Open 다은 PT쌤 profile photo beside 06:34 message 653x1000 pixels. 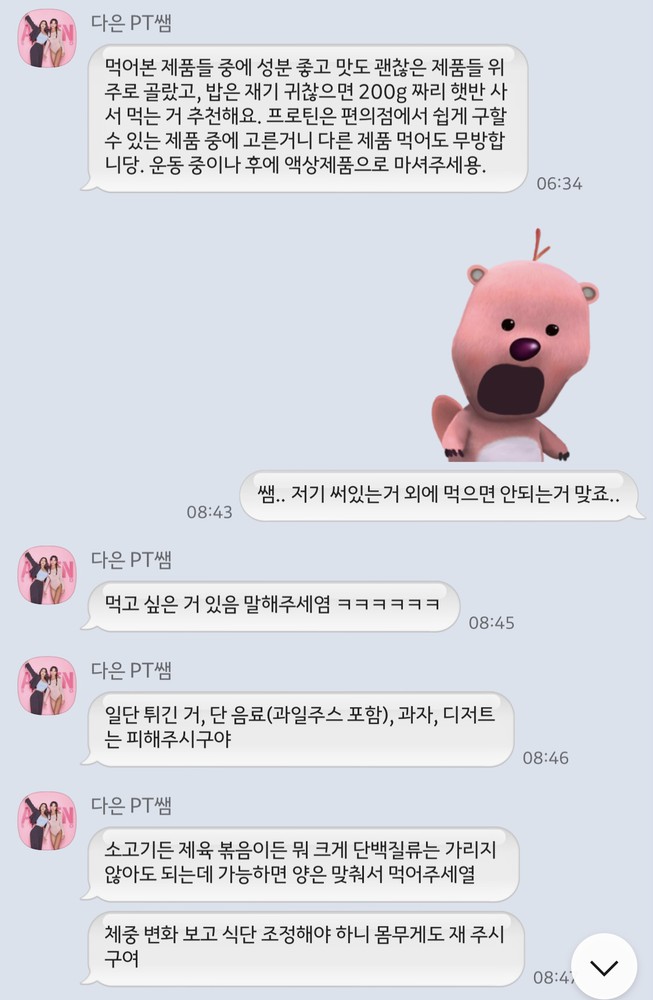click(46, 39)
